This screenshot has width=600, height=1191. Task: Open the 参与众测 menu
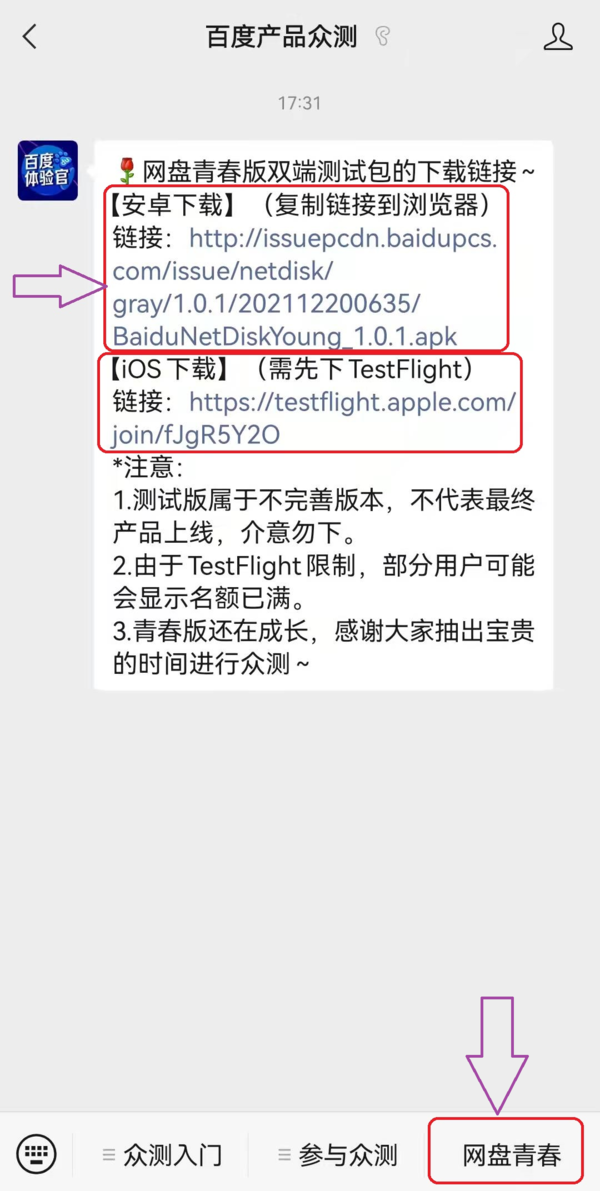click(x=338, y=1155)
